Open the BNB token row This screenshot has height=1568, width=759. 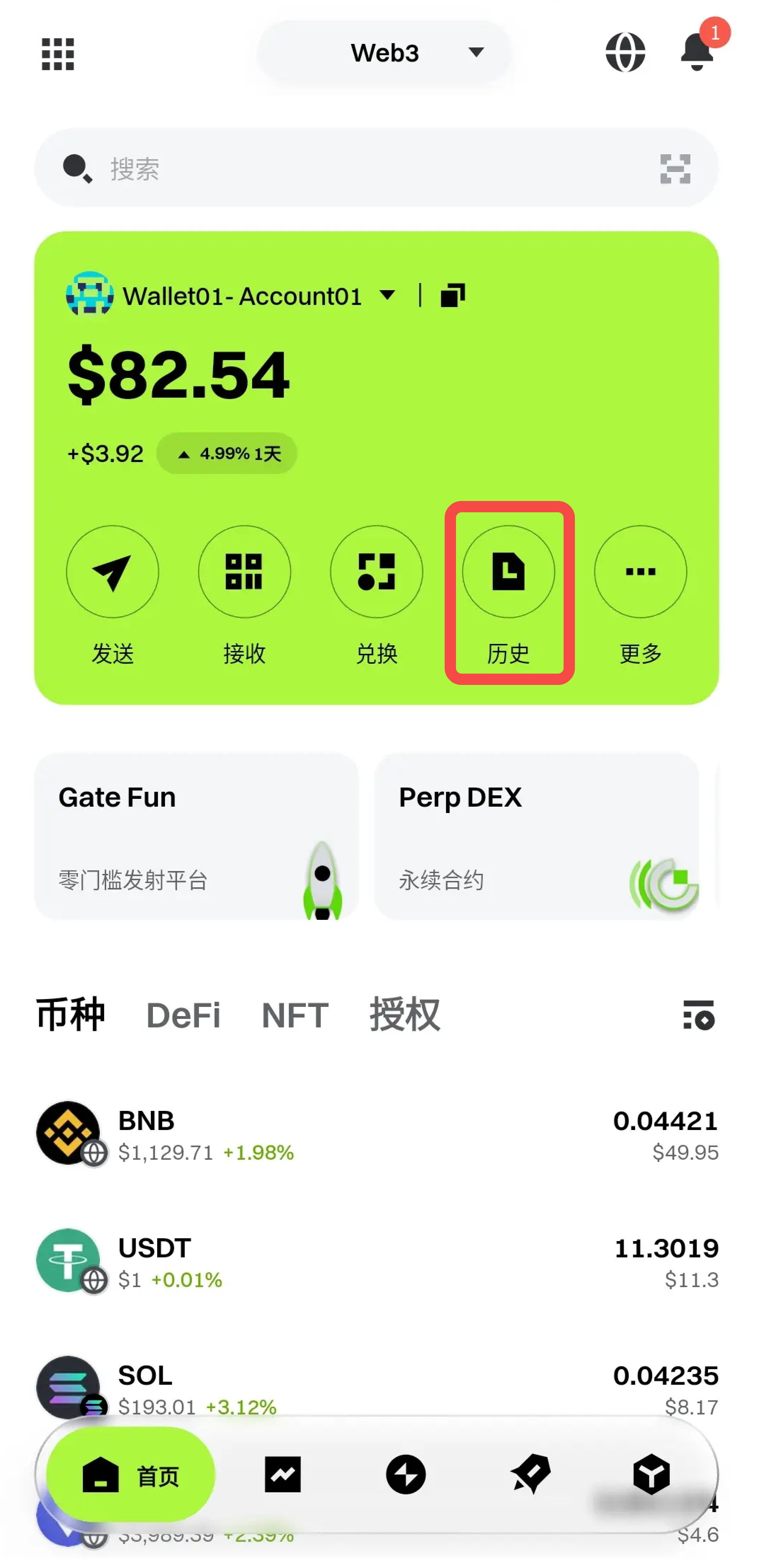(x=378, y=1135)
